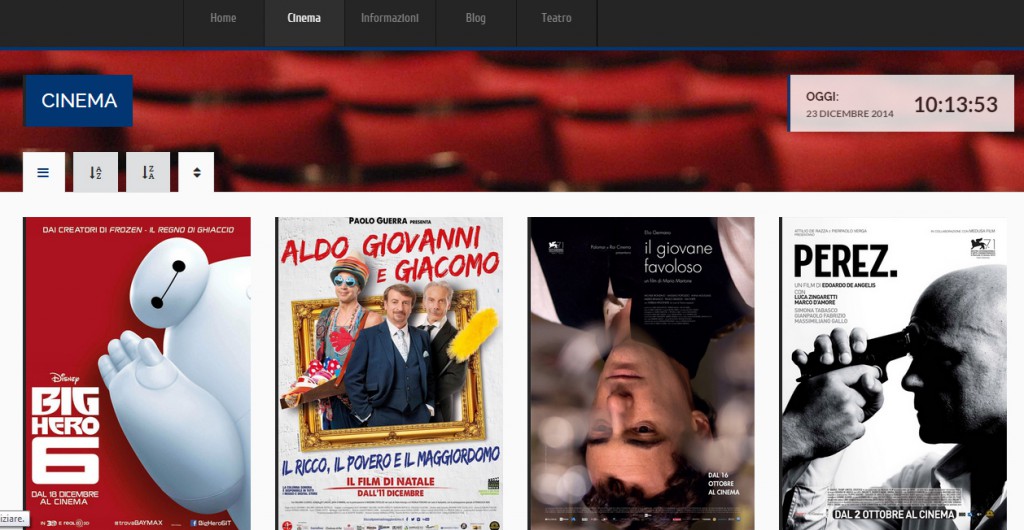Tap the up-down sort arrows icon

[x=197, y=172]
